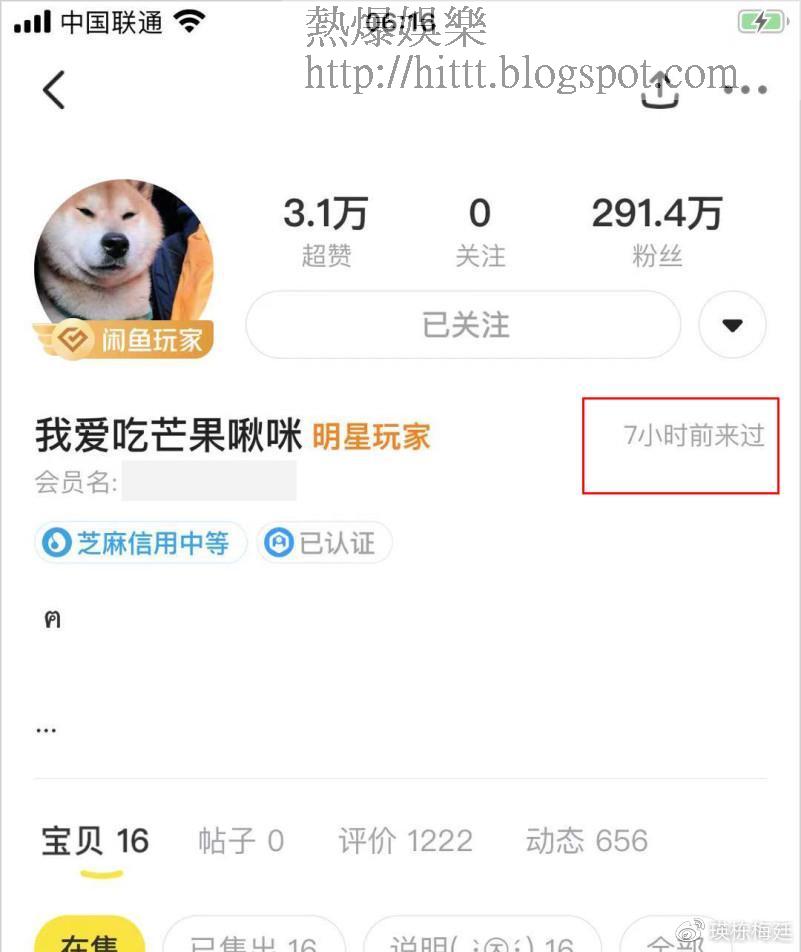This screenshot has height=952, width=801.
Task: Open the three-dot overflow menu
Action: pos(744,90)
